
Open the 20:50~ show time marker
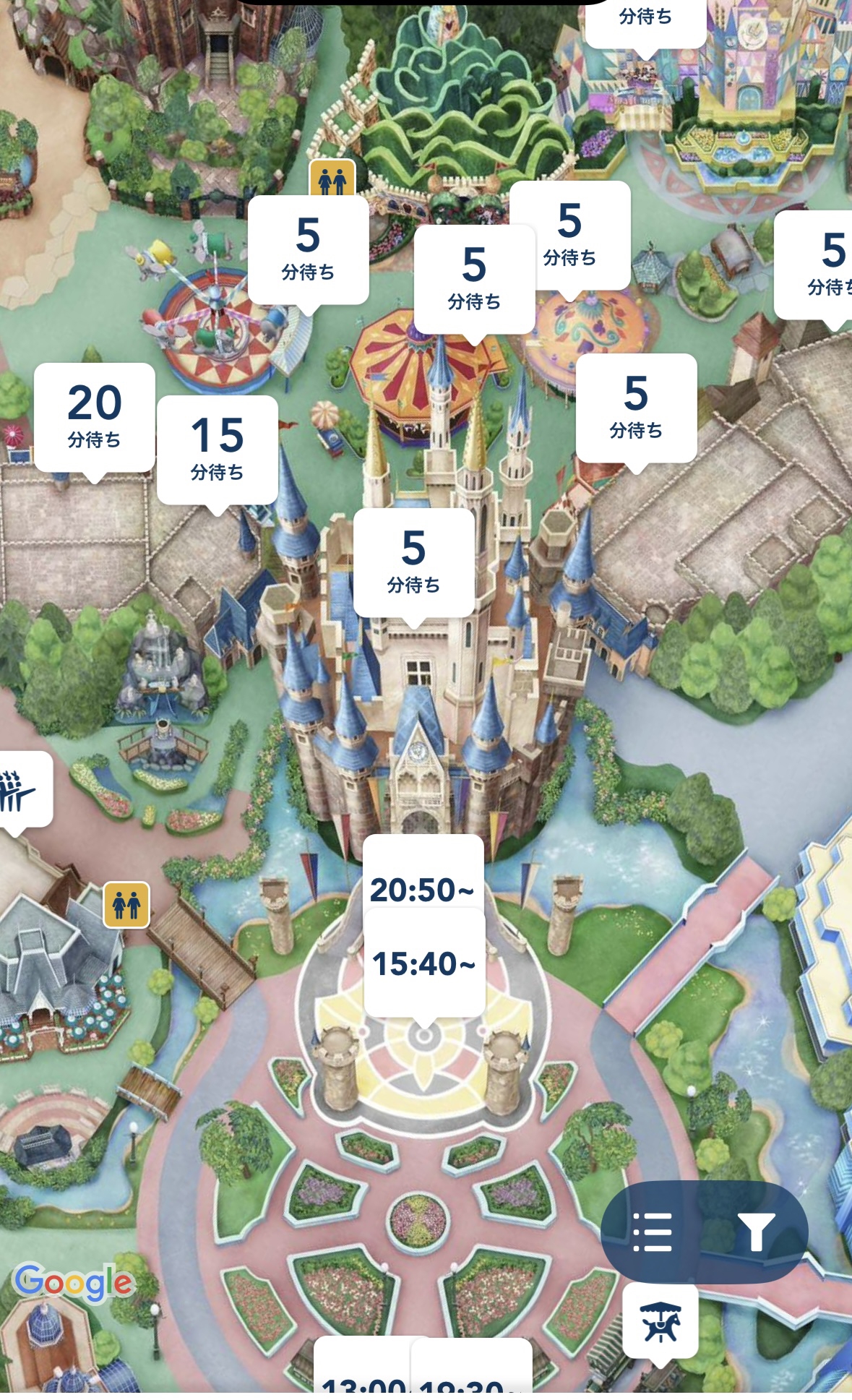423,890
